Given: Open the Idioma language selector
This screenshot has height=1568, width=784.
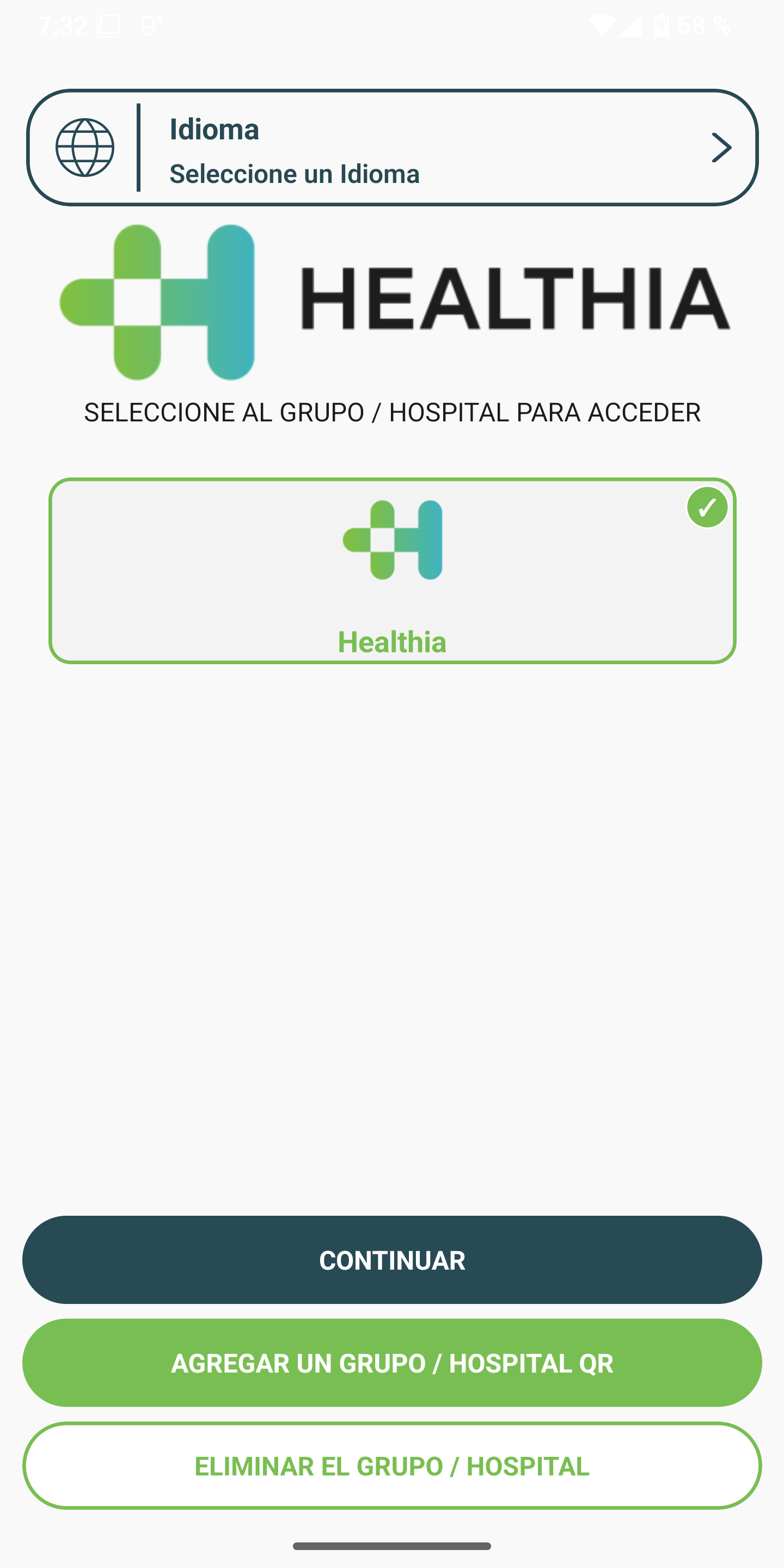Looking at the screenshot, I should tap(392, 148).
